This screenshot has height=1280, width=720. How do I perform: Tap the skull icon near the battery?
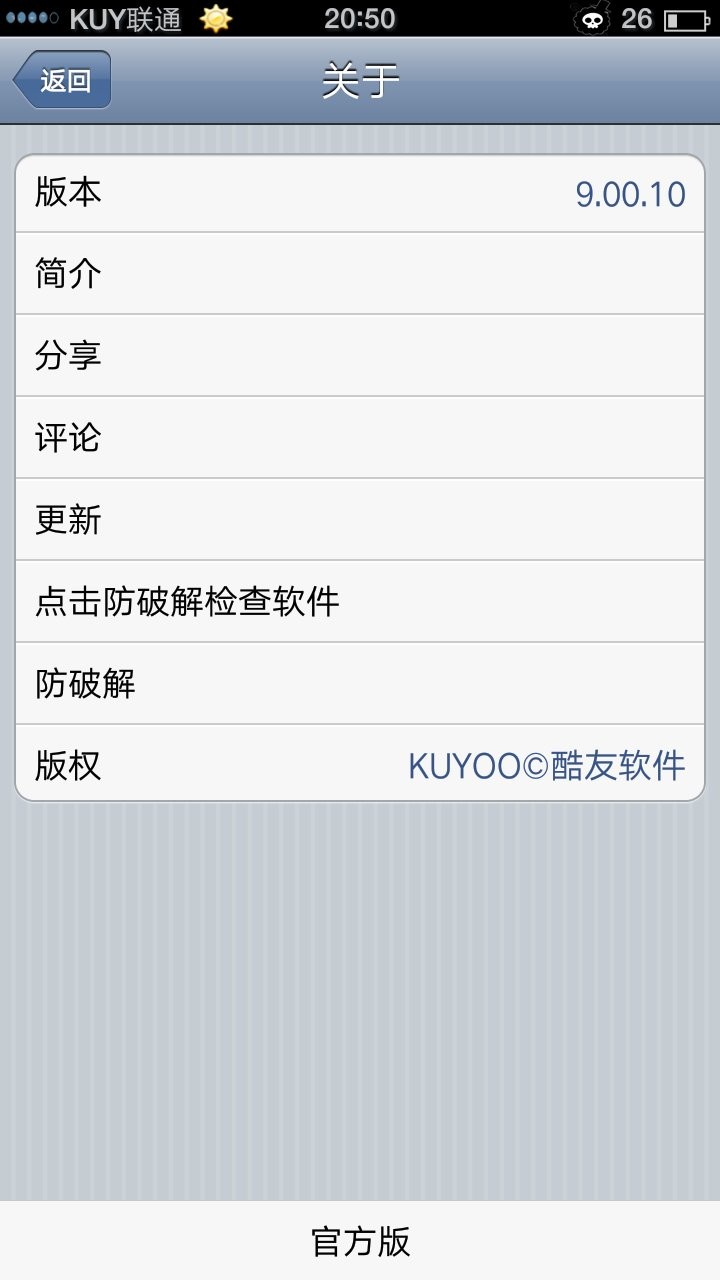[x=593, y=16]
